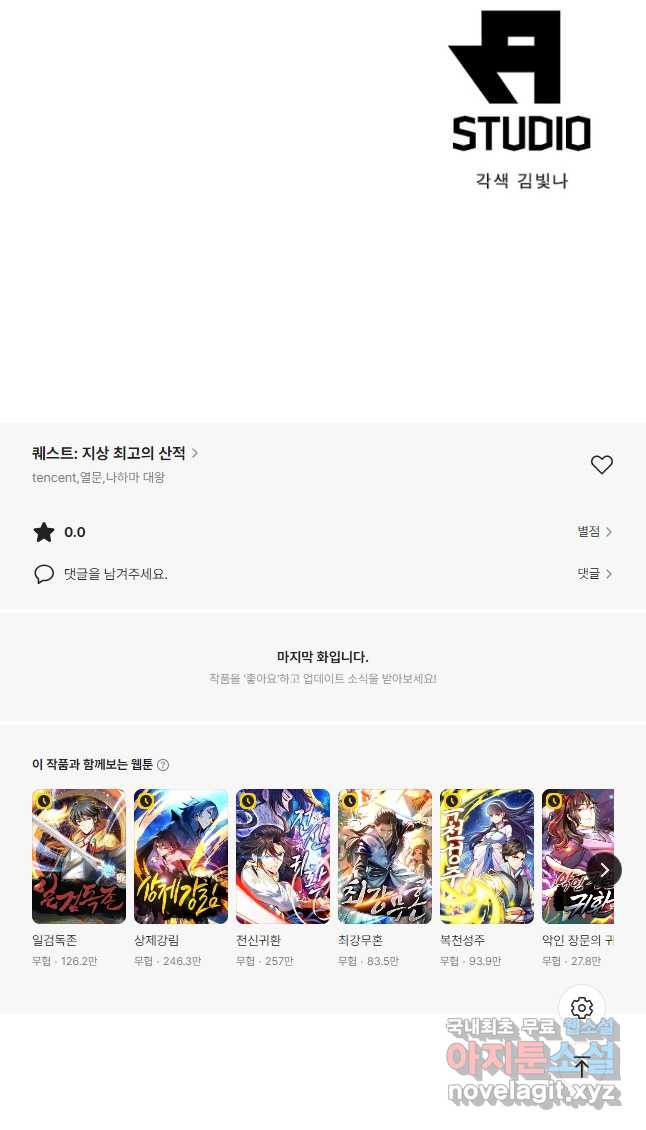The height and width of the screenshot is (1130, 646).
Task: Open the 일검독존 webtoon
Action: [x=79, y=857]
